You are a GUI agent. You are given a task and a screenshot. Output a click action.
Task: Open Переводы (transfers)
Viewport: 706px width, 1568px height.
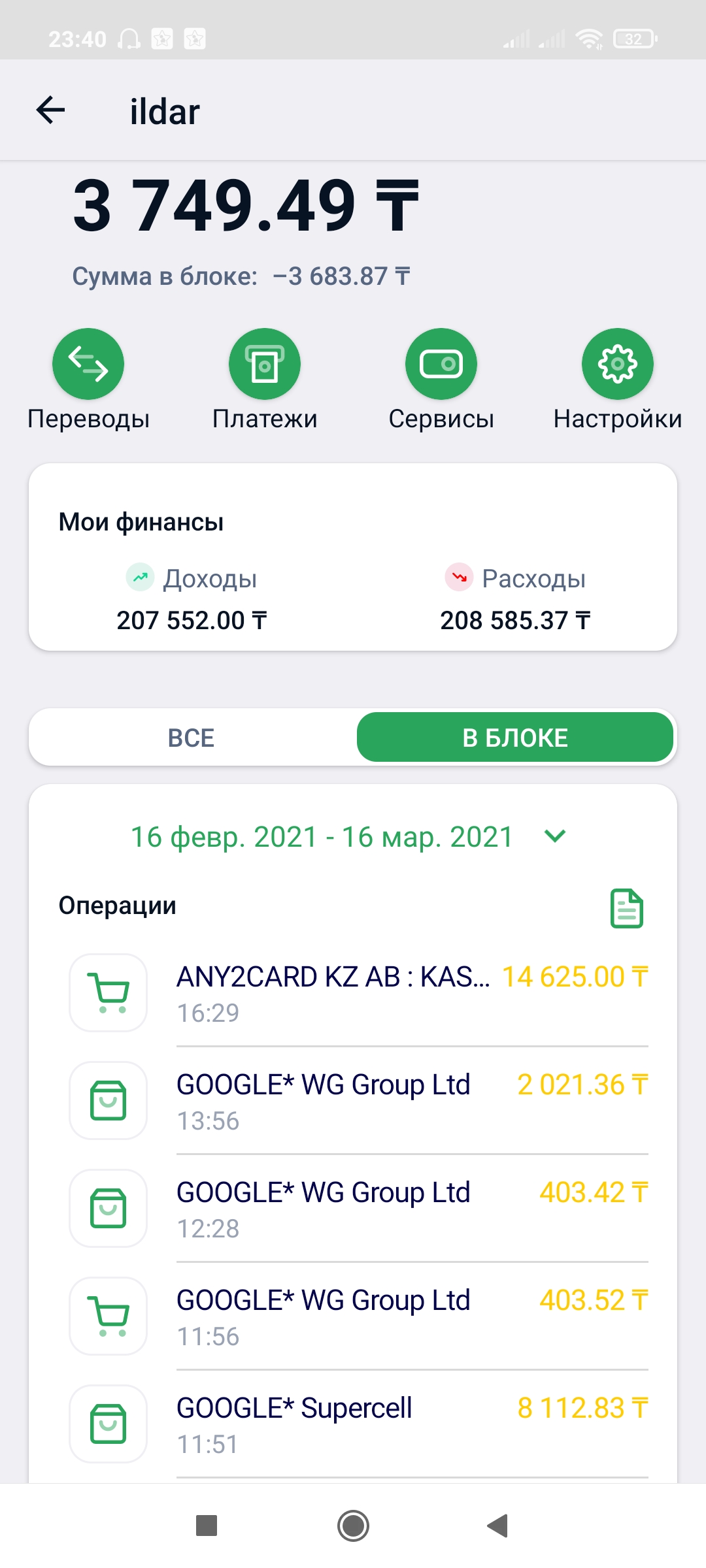(88, 365)
